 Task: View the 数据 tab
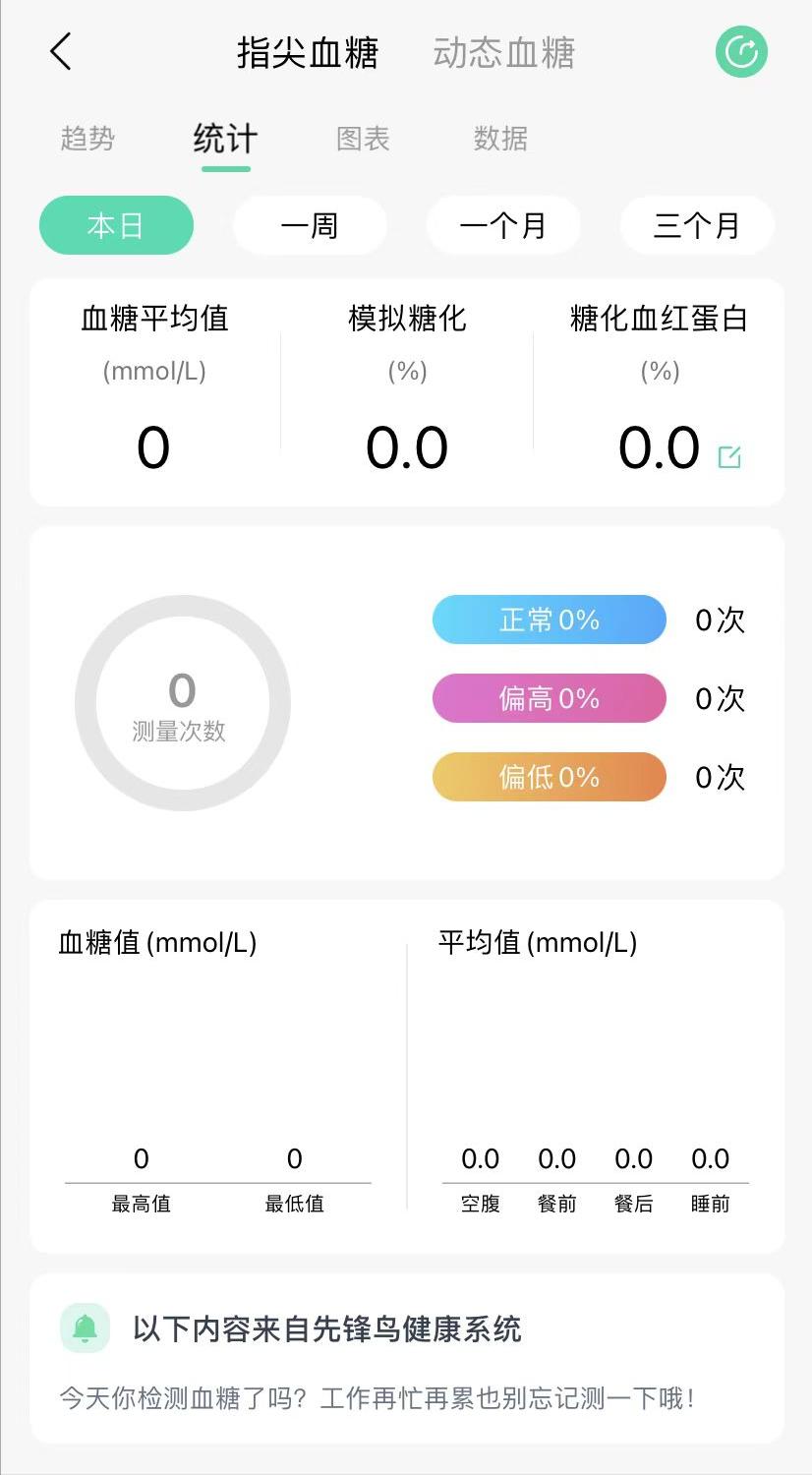click(x=497, y=140)
